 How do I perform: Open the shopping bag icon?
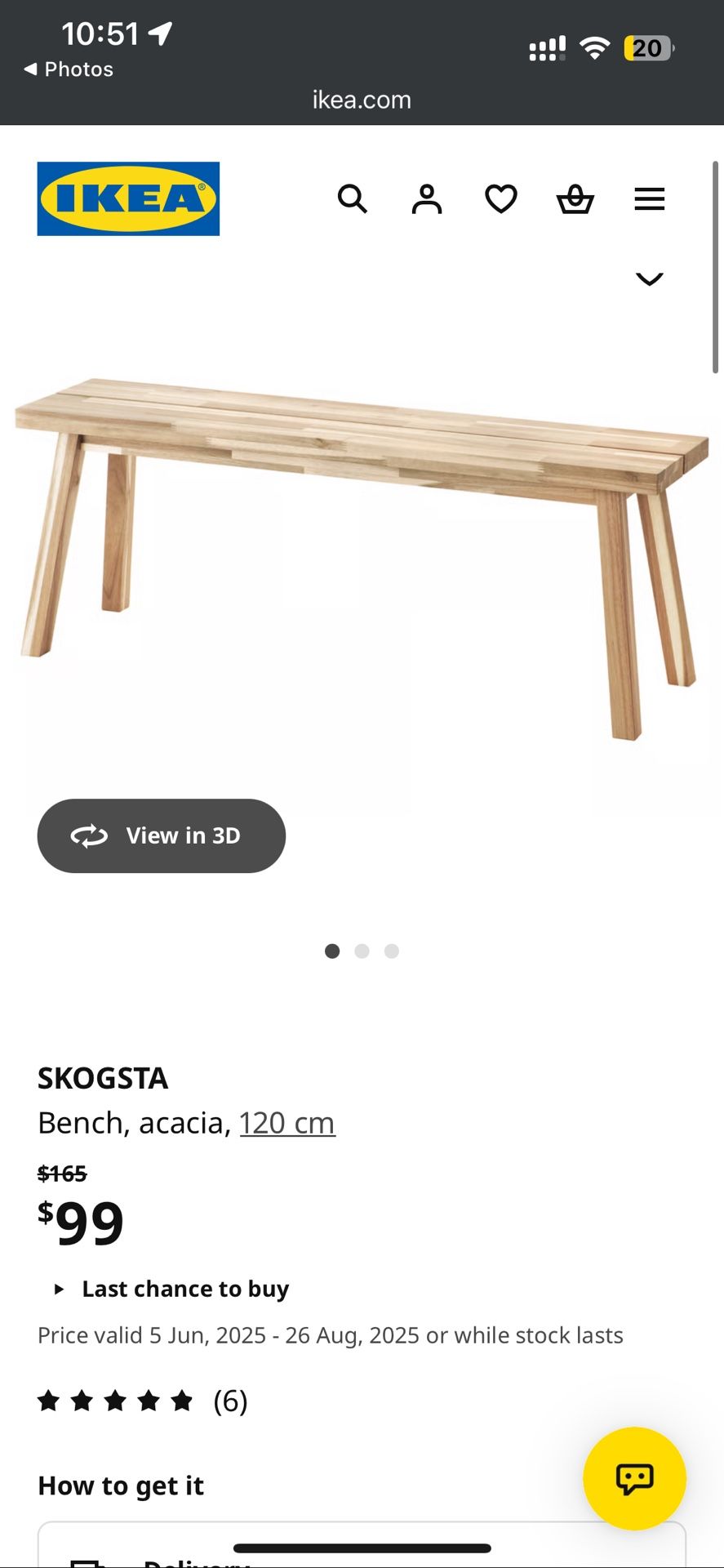pyautogui.click(x=575, y=198)
